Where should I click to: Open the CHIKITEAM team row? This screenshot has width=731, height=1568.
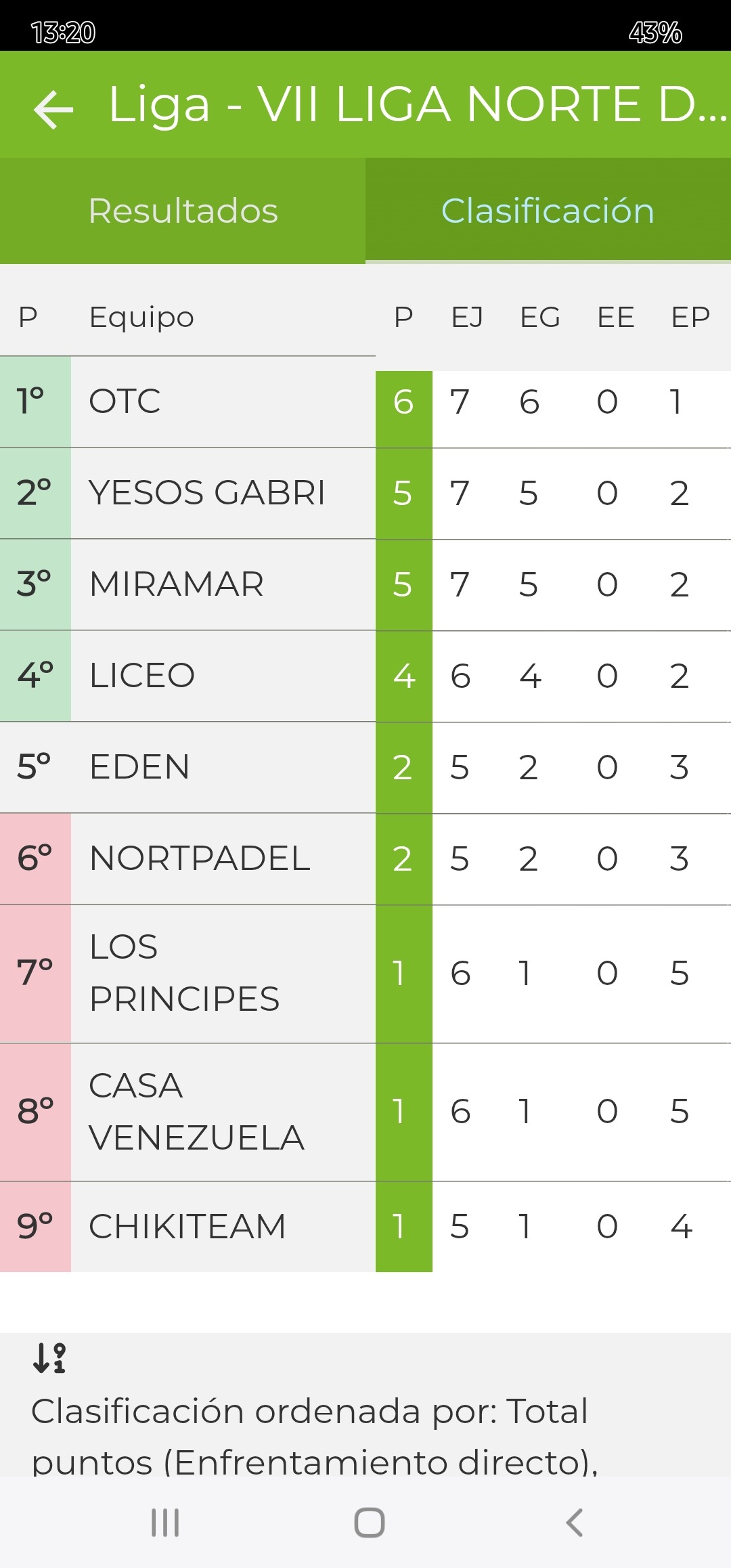(365, 1227)
